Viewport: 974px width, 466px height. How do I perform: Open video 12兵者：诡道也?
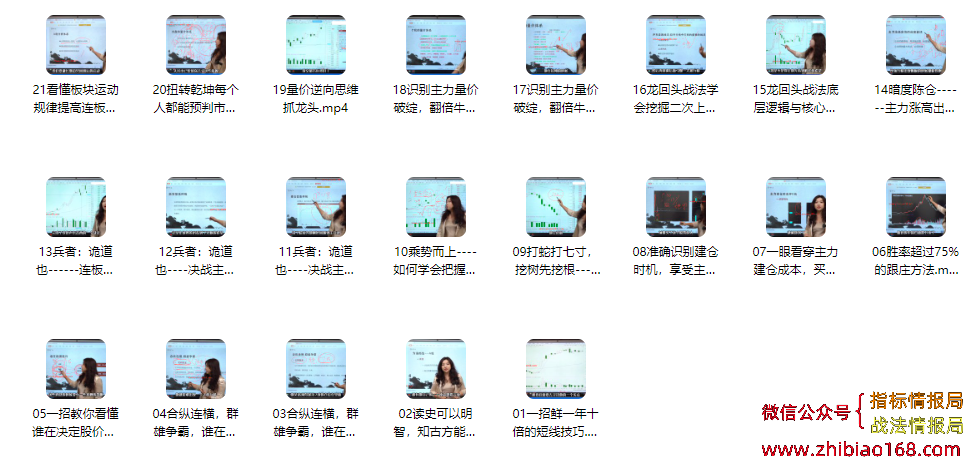195,207
